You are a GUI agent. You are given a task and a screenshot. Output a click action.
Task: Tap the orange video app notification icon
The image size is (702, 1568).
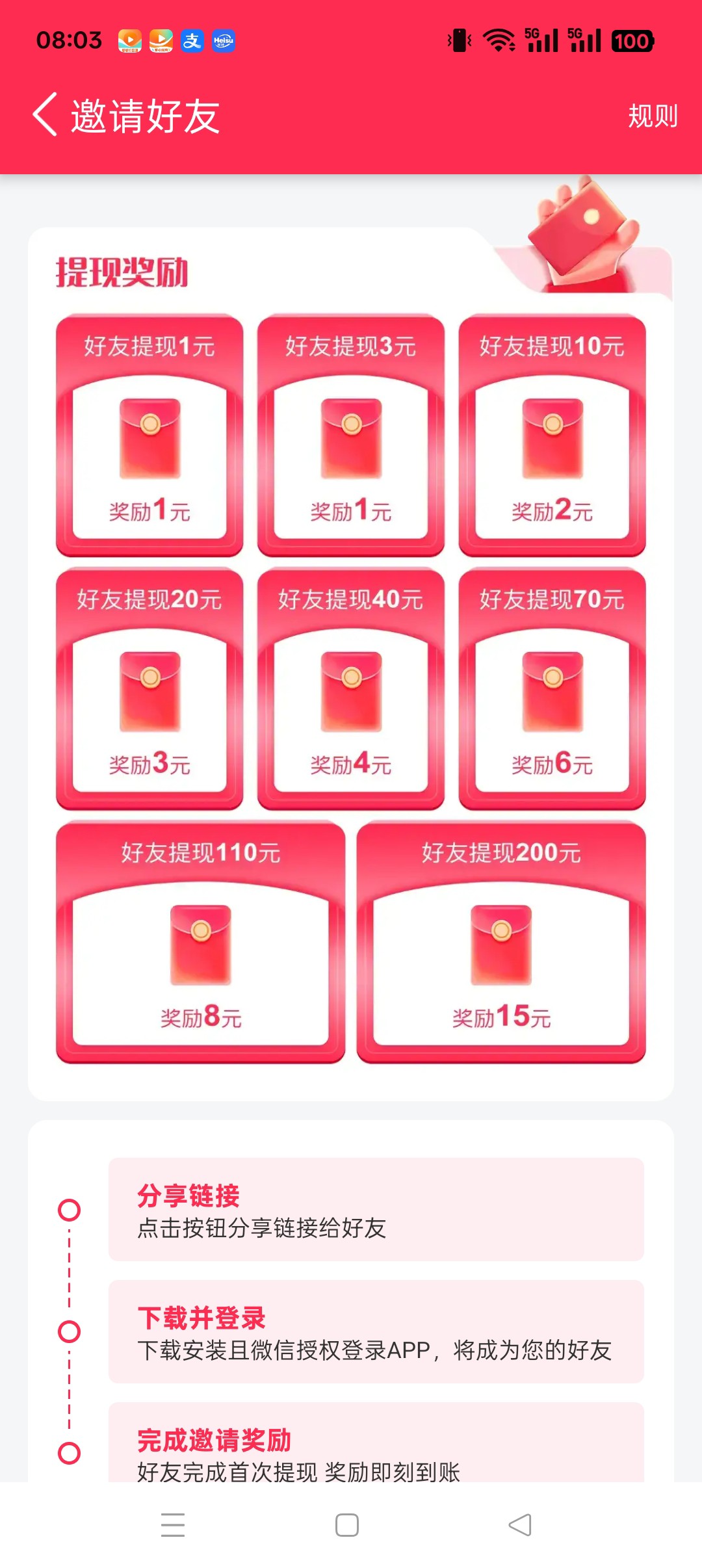coord(130,40)
